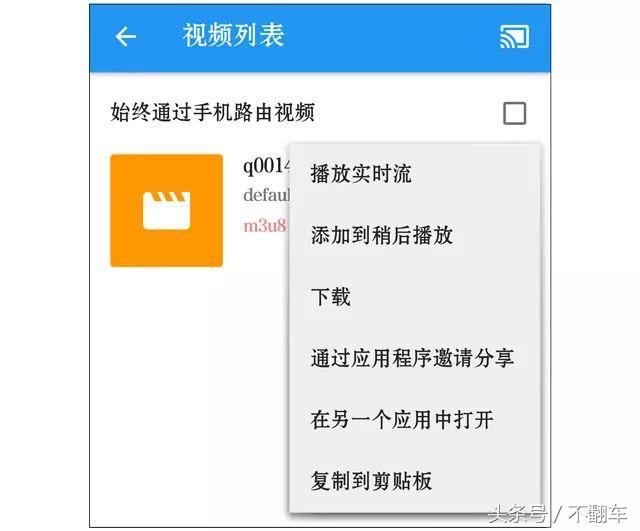Open the cast to device icon
The width and height of the screenshot is (640, 531).
(x=514, y=37)
